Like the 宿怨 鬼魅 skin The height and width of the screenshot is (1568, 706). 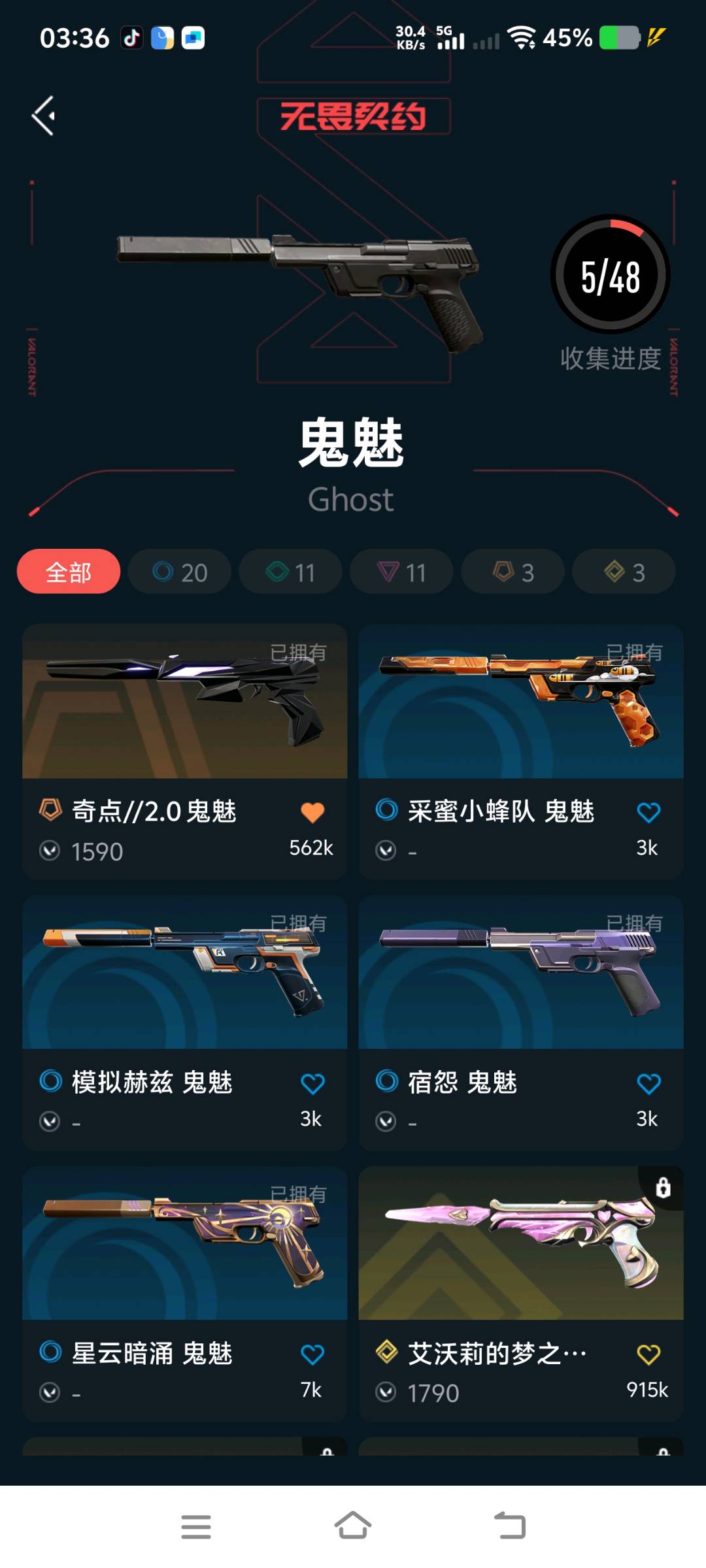(648, 1084)
